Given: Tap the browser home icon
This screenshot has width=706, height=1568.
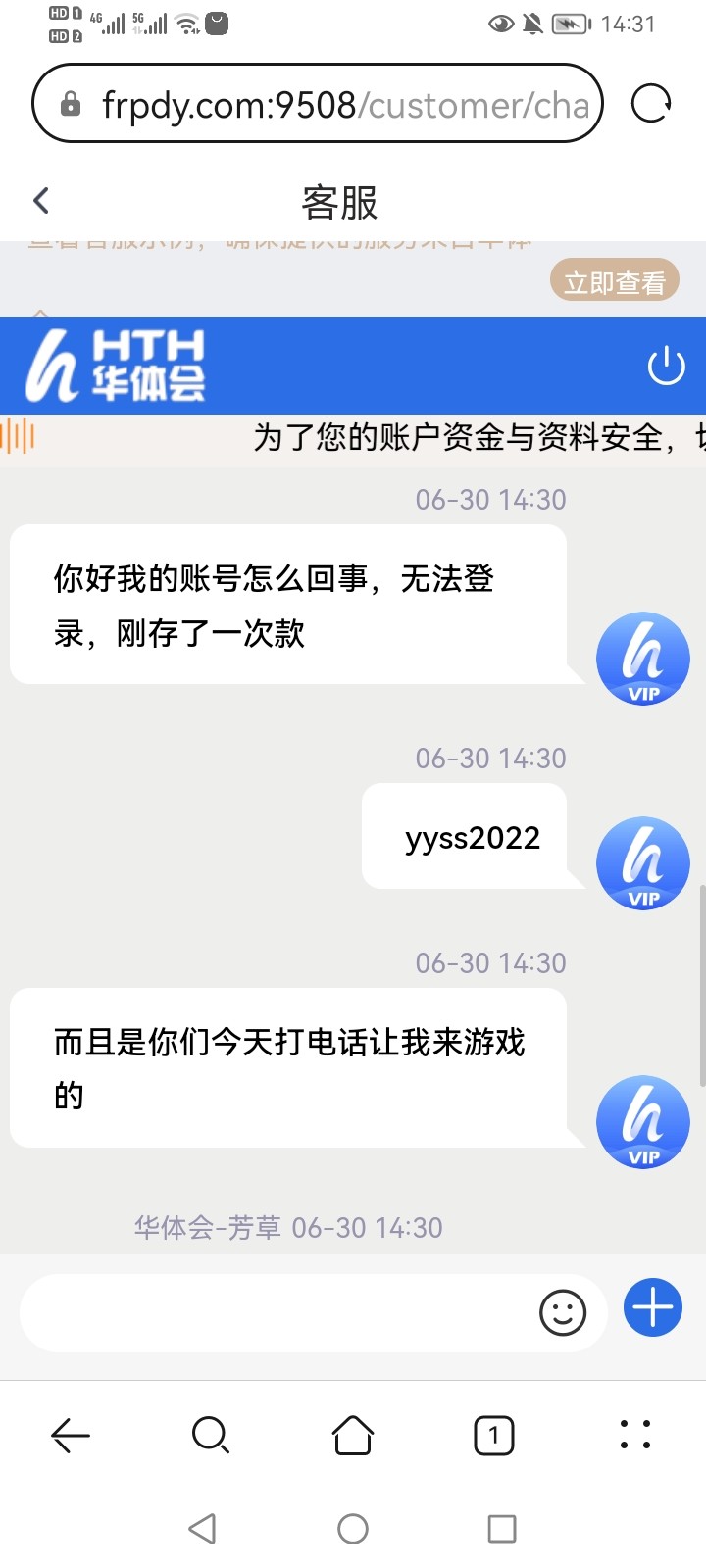Looking at the screenshot, I should coord(352,1436).
